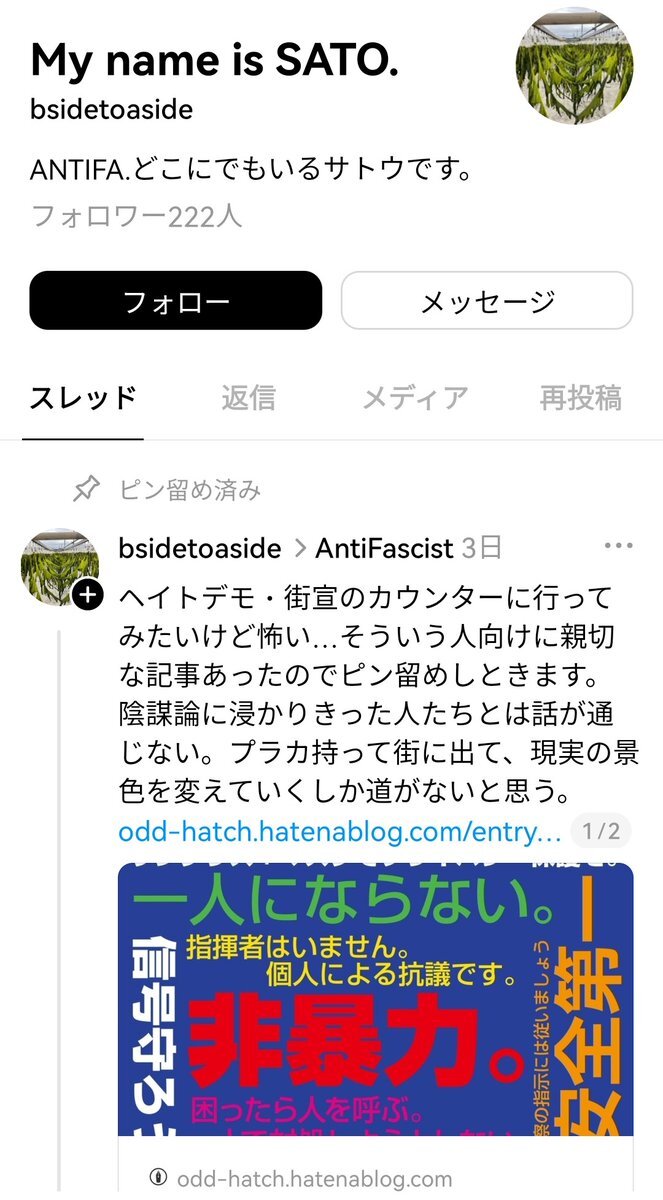Switch to the スレッド tab
The width and height of the screenshot is (663, 1200).
click(x=83, y=398)
